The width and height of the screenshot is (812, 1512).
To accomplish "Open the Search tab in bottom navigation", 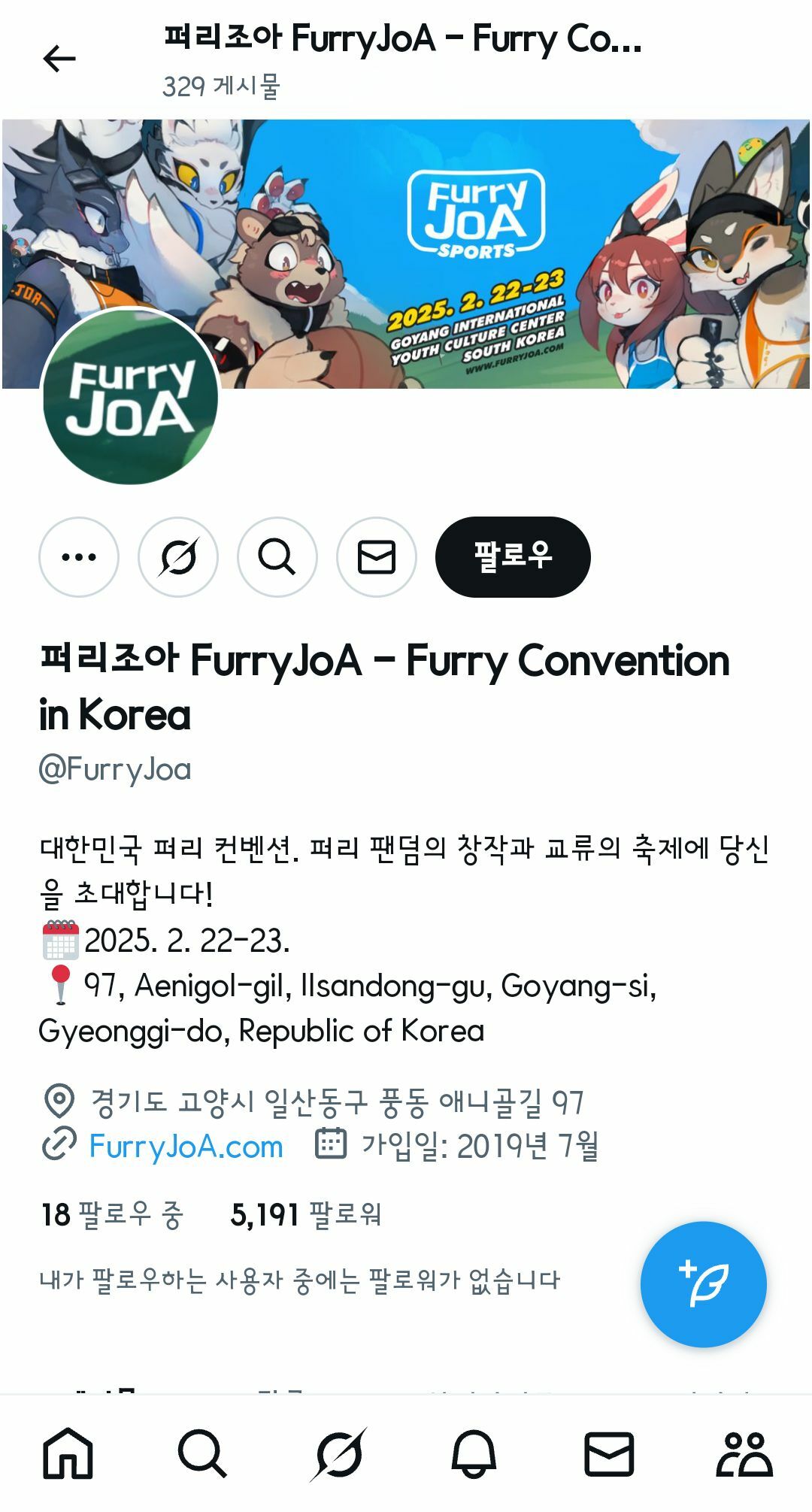I will click(202, 1453).
